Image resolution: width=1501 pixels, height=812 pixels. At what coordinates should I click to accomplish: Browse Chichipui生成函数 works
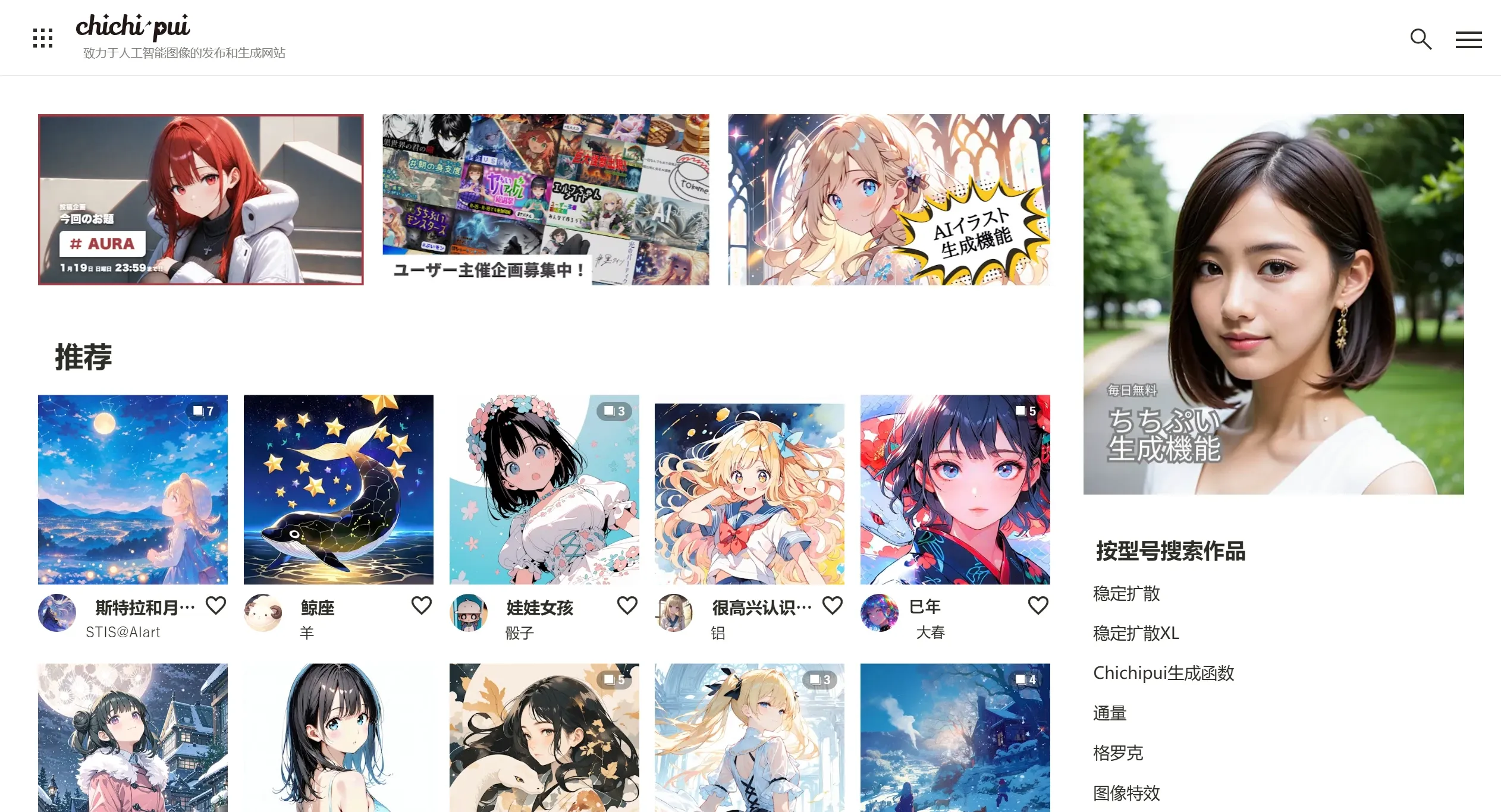click(x=1164, y=673)
